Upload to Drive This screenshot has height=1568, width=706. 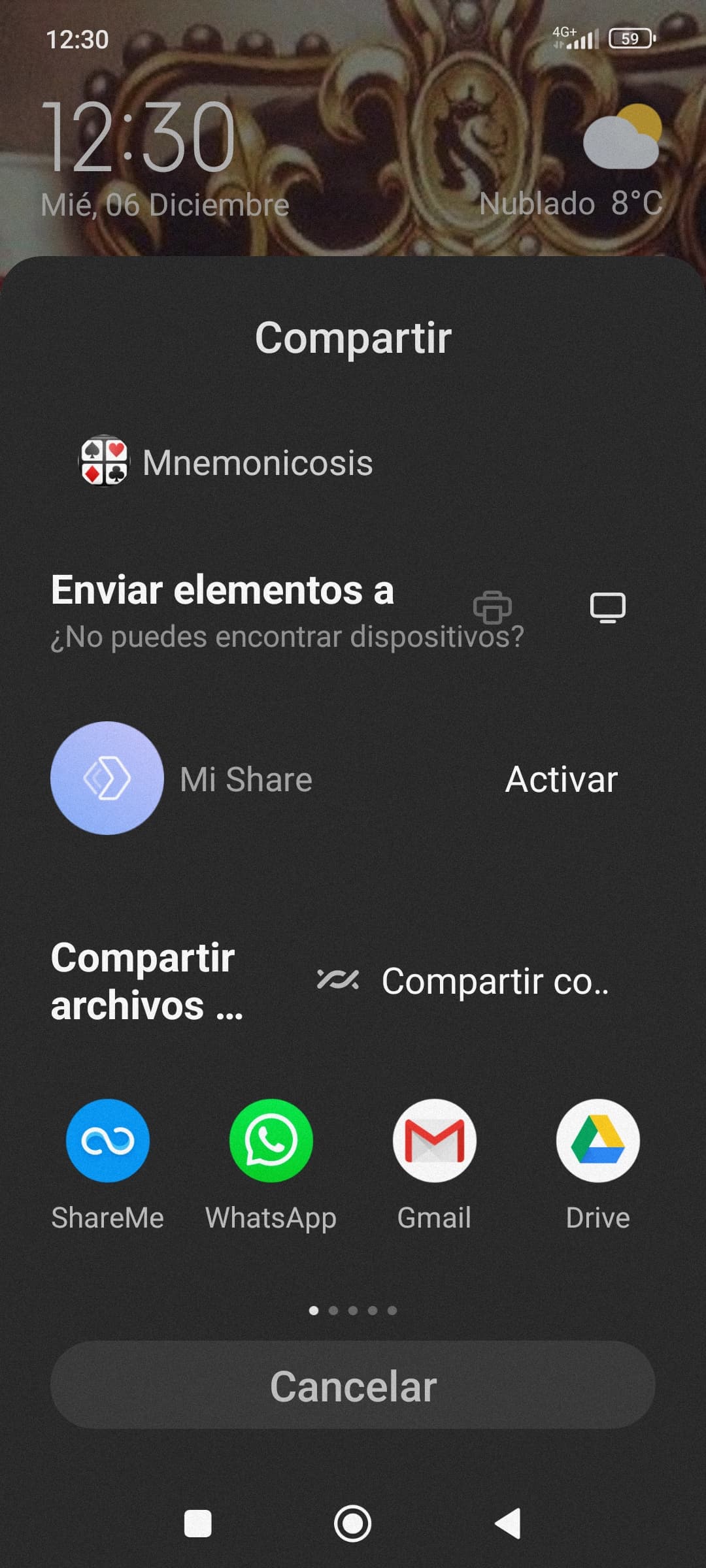(x=598, y=1141)
